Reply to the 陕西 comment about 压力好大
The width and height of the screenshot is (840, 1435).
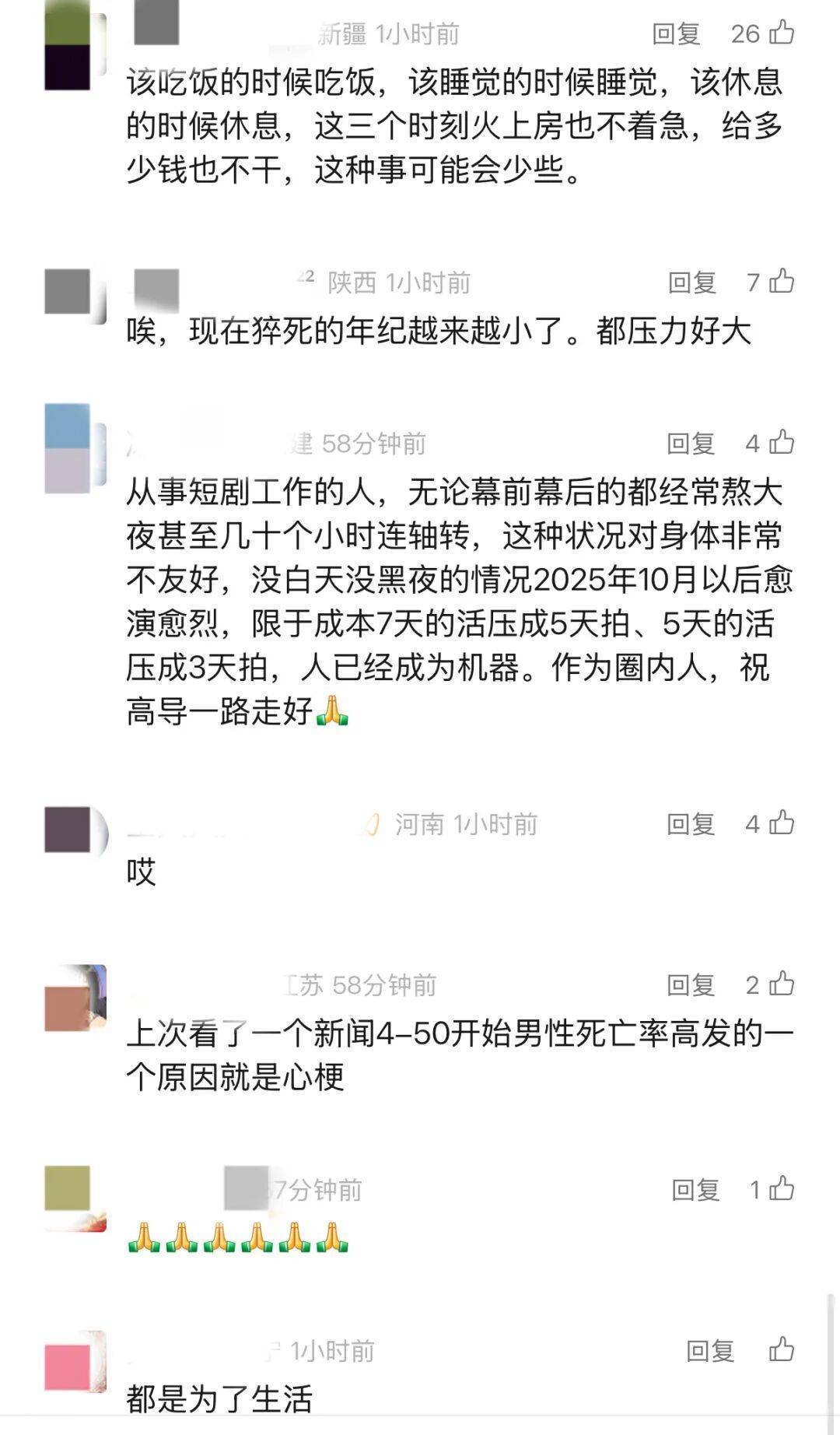(x=691, y=282)
